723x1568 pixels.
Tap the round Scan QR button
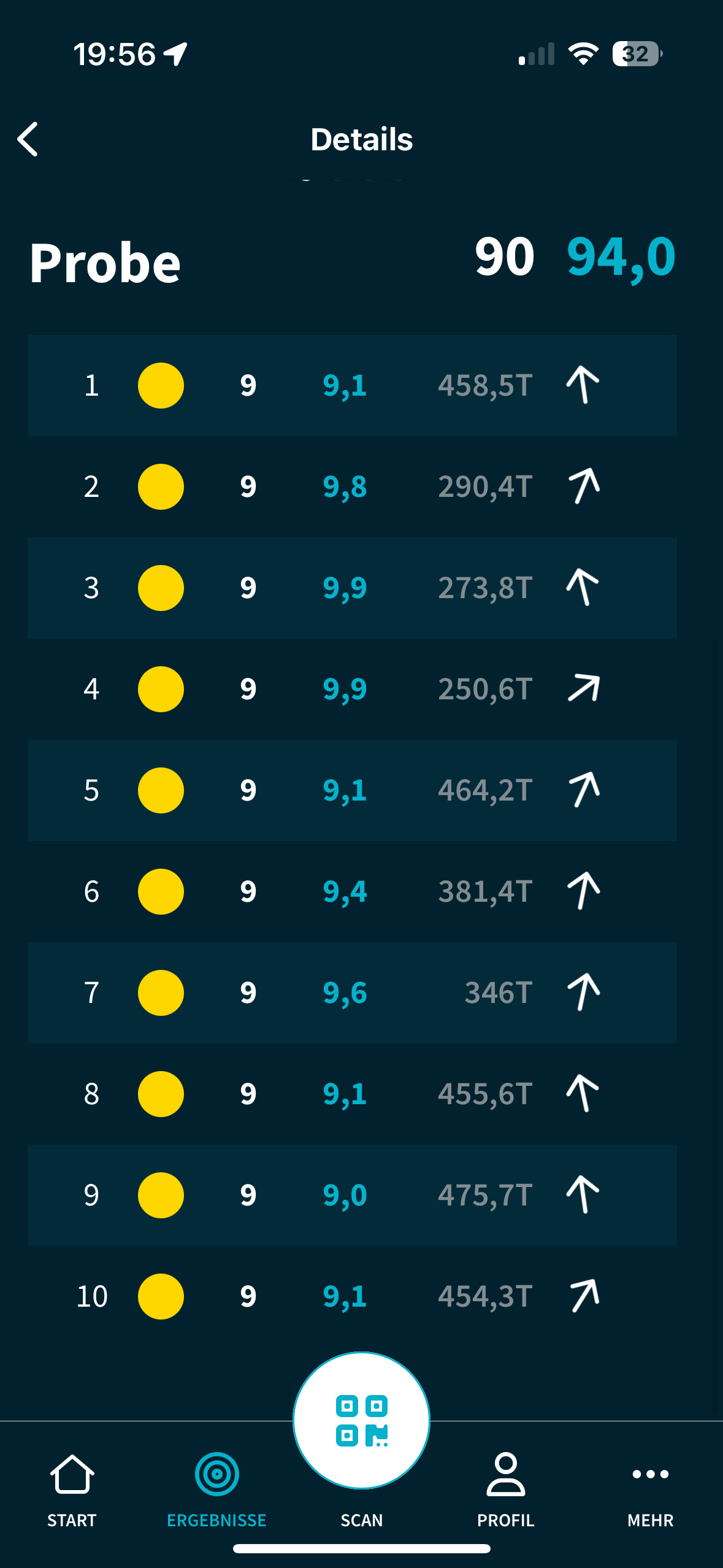(x=361, y=1420)
